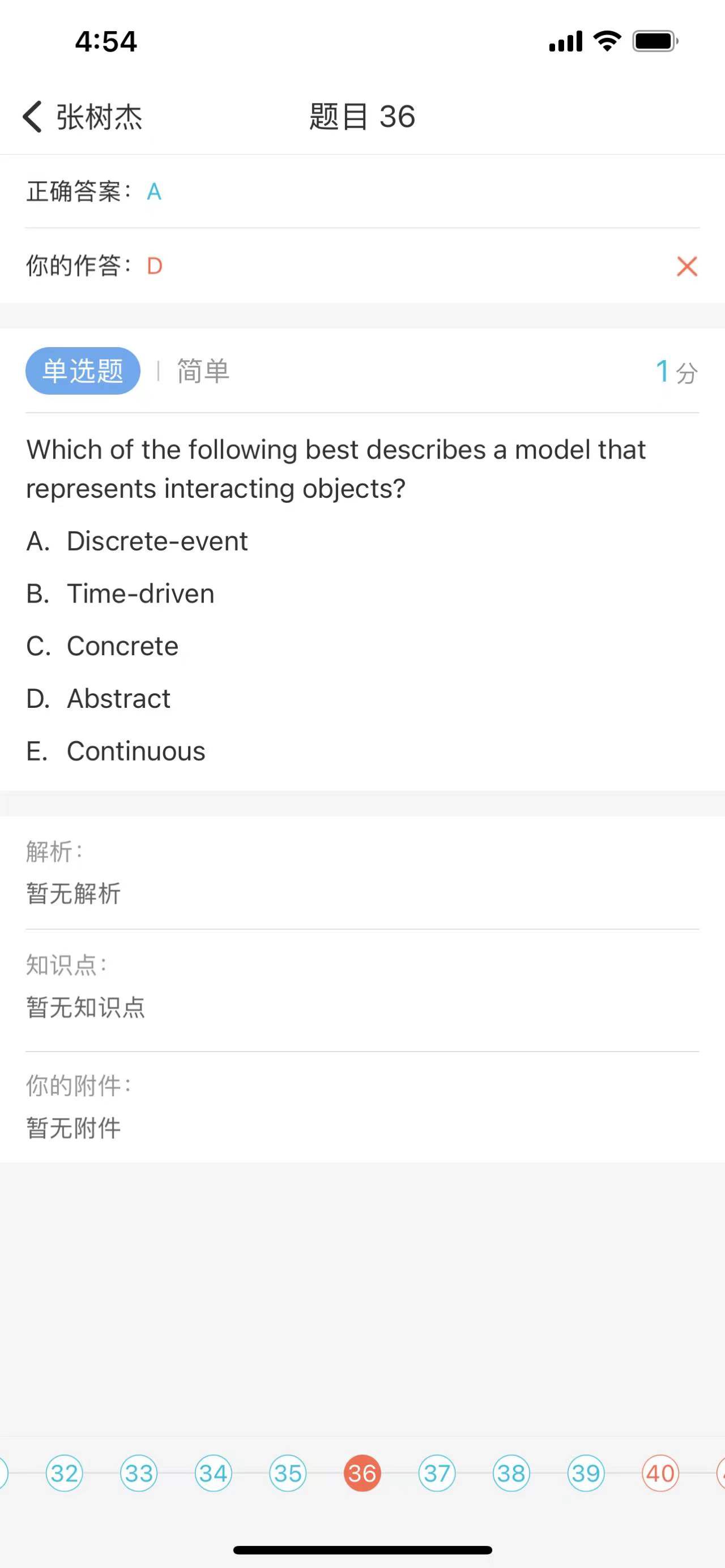Open question 34 in the navigator

click(x=213, y=1473)
